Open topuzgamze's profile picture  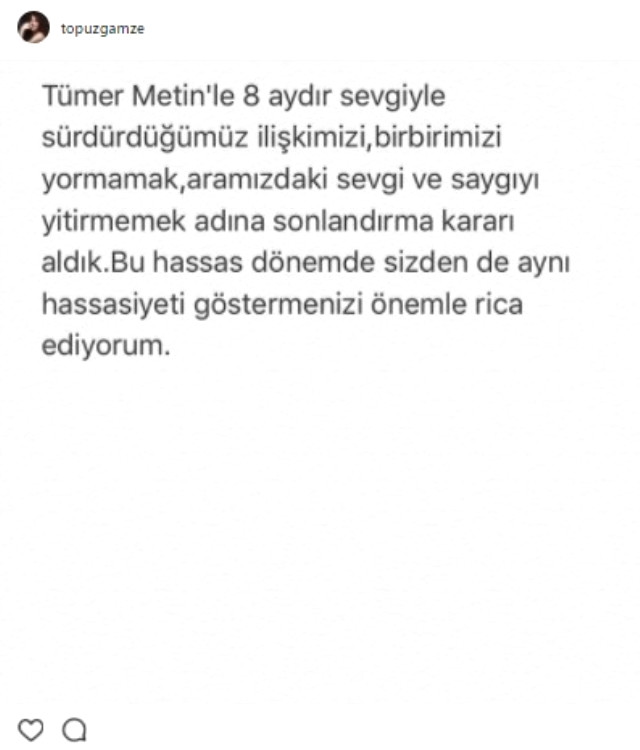tap(33, 28)
